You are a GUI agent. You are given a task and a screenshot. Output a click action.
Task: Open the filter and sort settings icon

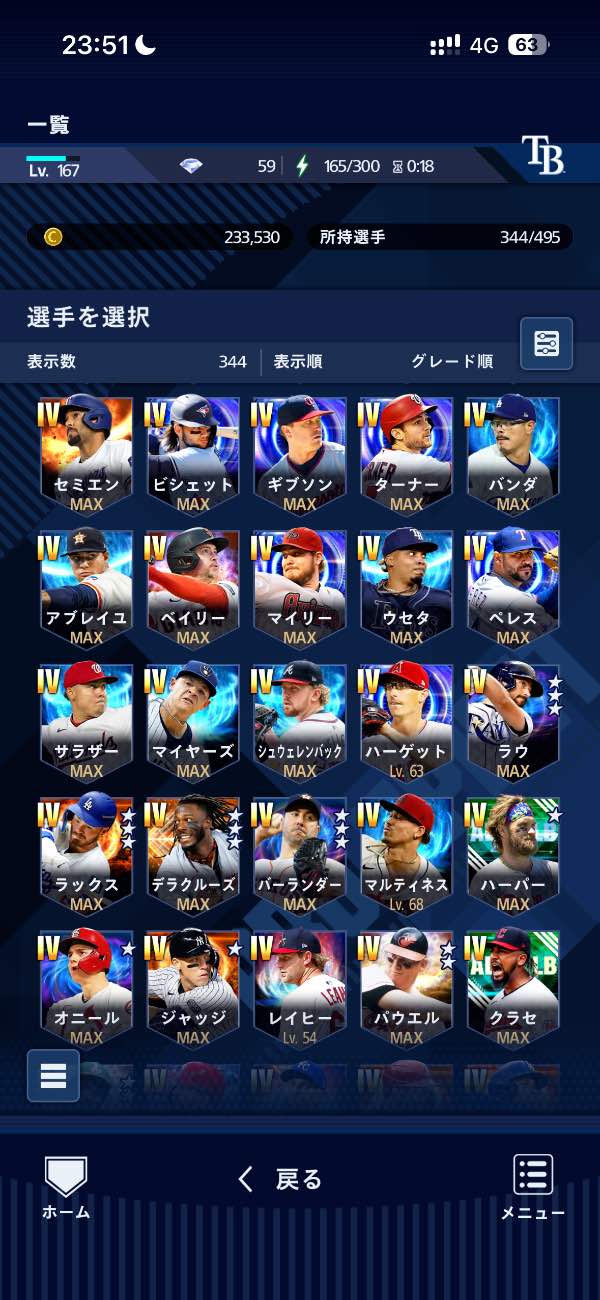point(547,344)
